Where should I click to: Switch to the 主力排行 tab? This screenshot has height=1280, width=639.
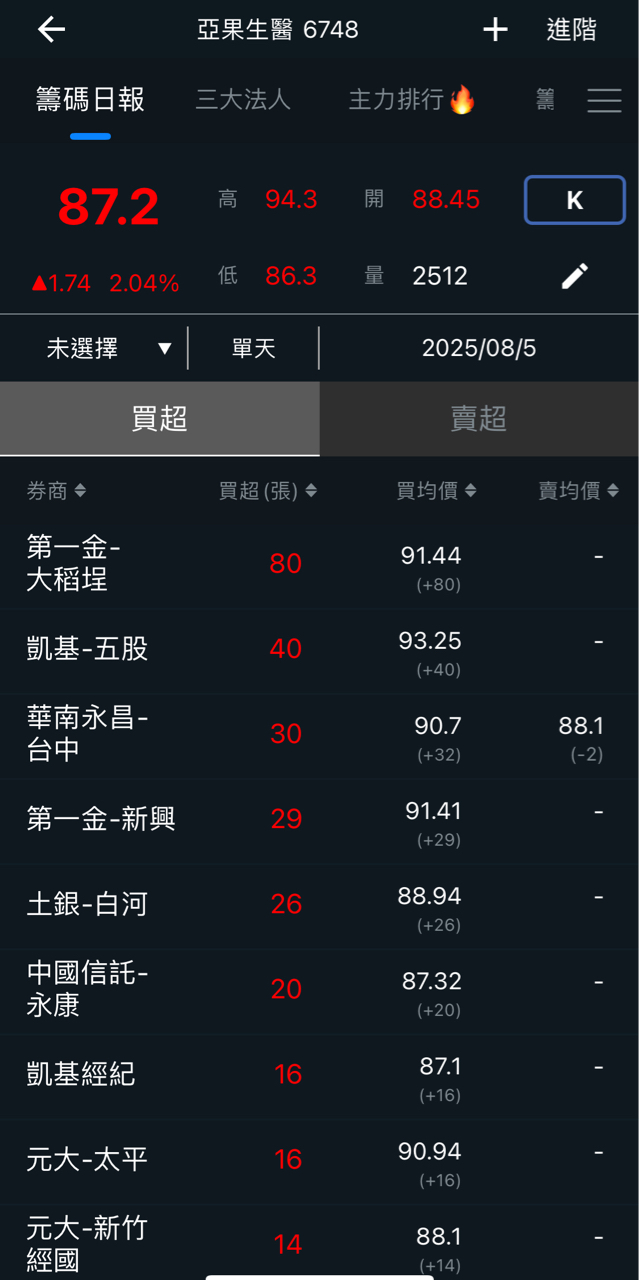pos(411,100)
